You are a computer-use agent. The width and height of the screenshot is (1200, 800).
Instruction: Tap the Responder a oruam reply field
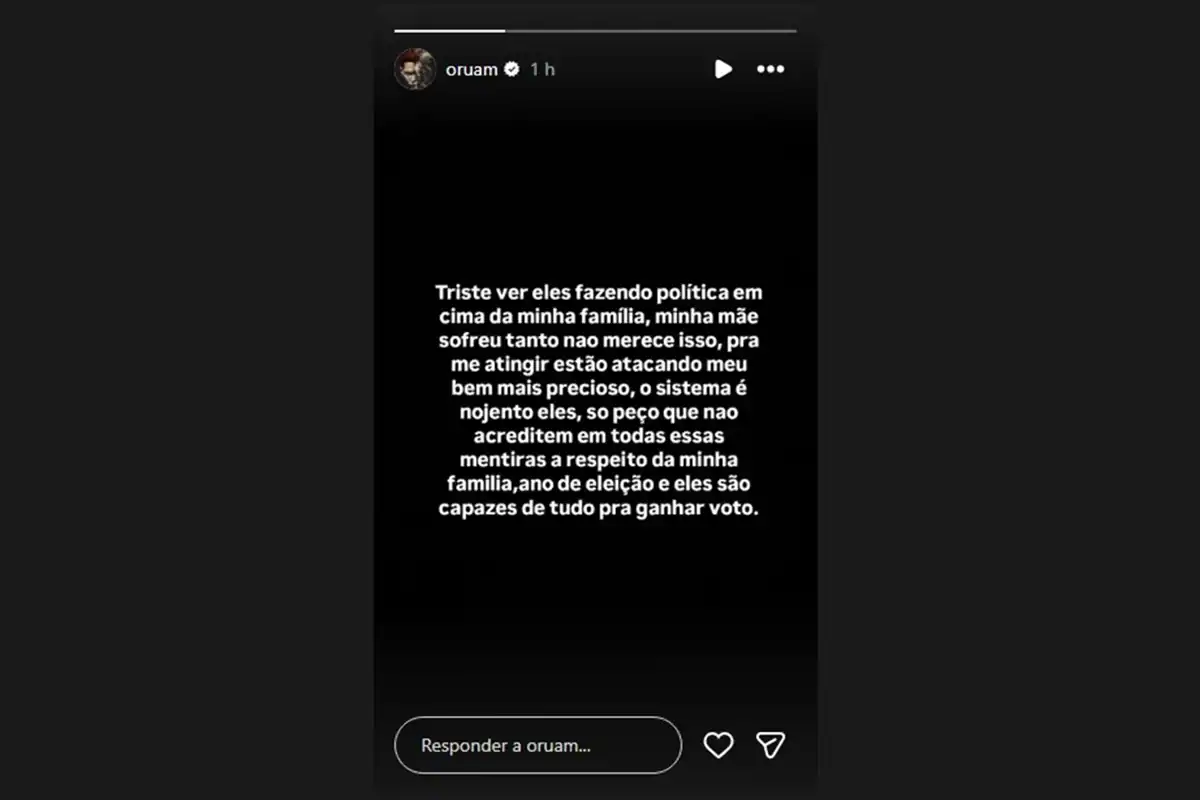coord(538,745)
